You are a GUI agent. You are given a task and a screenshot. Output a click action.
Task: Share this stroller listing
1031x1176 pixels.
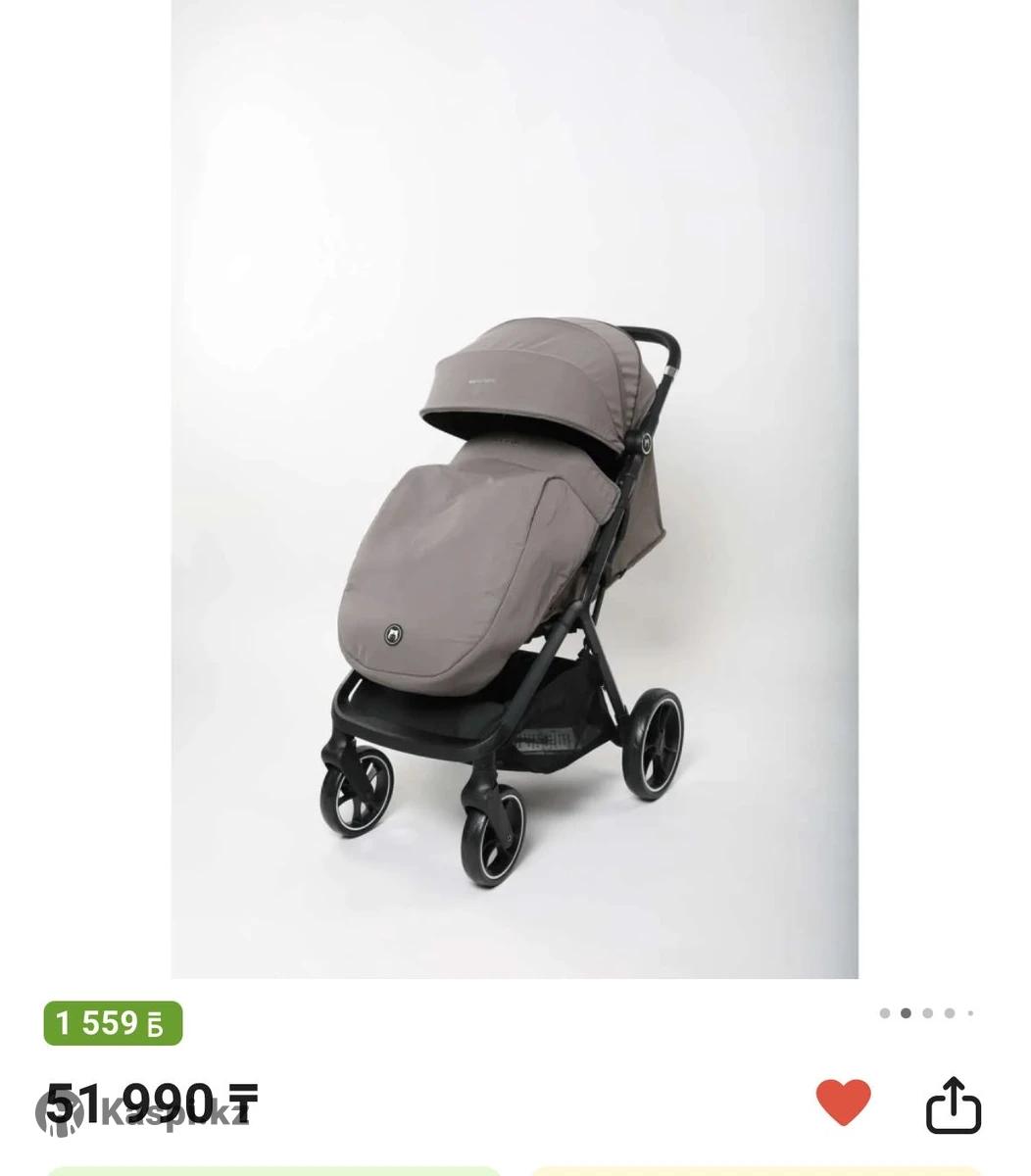coord(953,1104)
